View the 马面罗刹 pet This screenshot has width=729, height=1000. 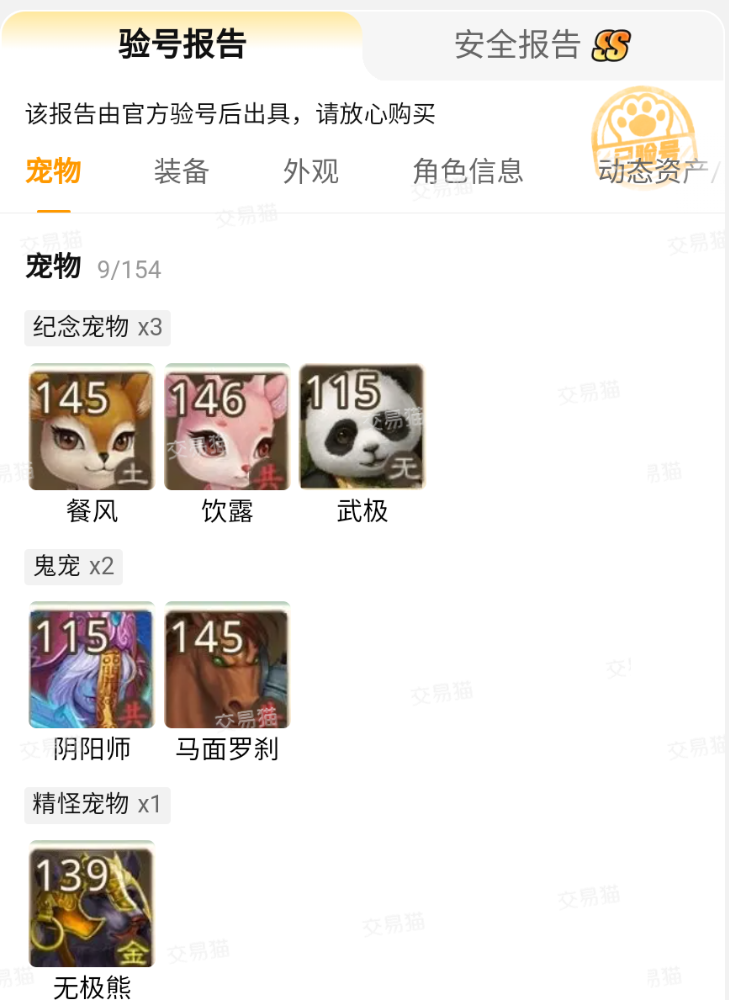pos(227,666)
